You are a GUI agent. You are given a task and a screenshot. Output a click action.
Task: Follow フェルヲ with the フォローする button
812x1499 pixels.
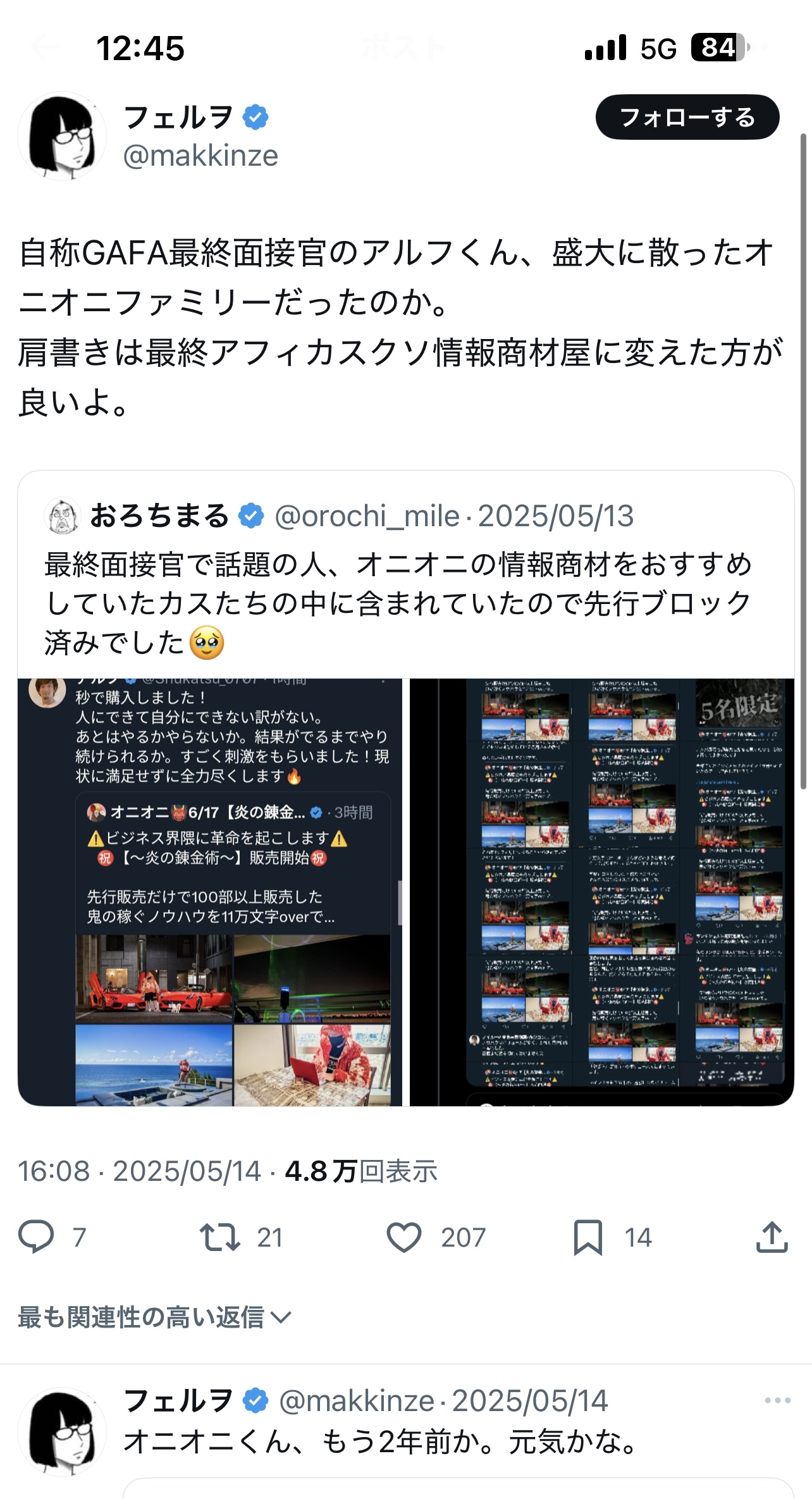click(687, 117)
